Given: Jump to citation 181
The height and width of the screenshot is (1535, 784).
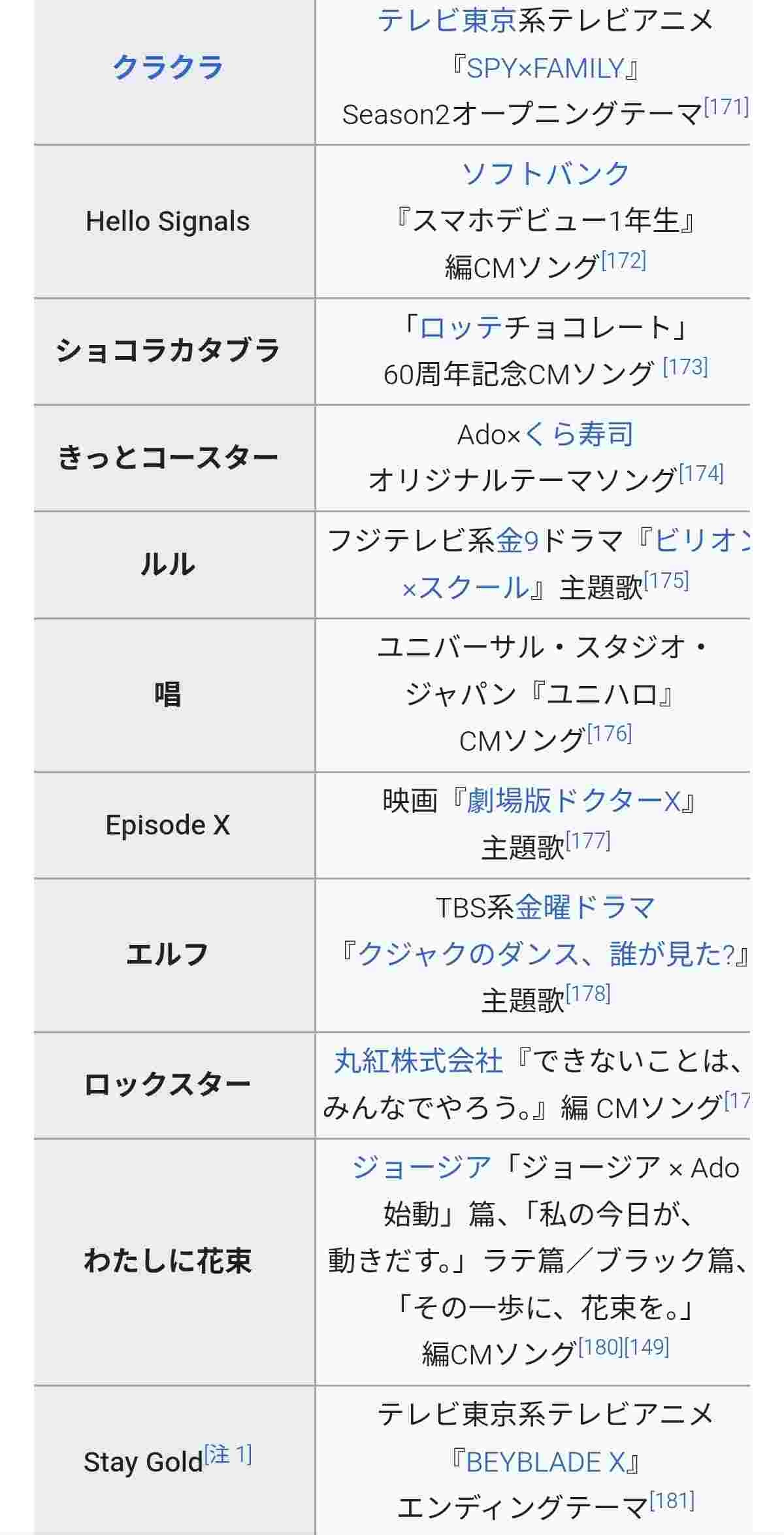Looking at the screenshot, I should pos(672,1501).
